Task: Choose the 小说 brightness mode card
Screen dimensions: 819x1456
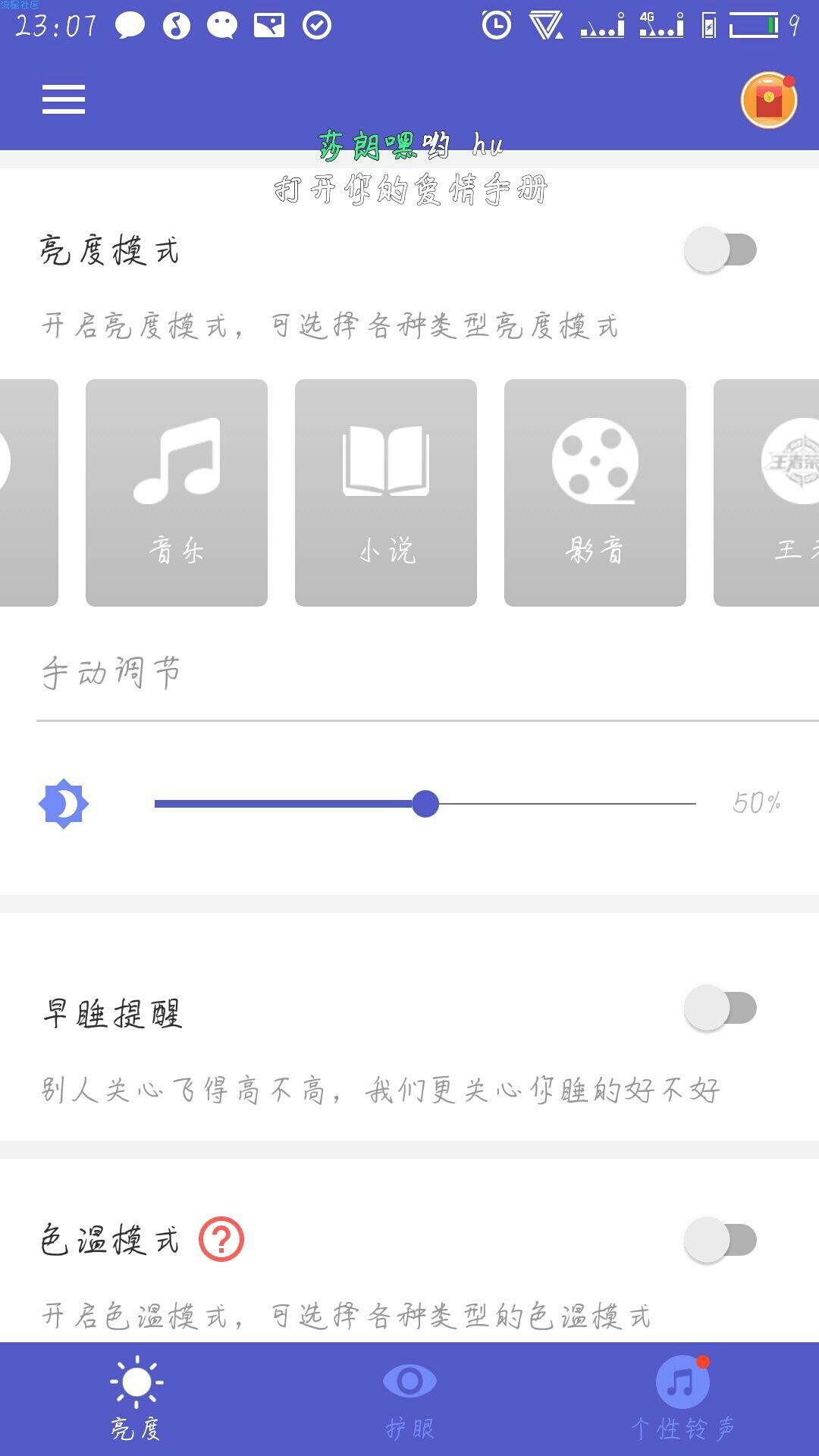Action: pyautogui.click(x=386, y=492)
